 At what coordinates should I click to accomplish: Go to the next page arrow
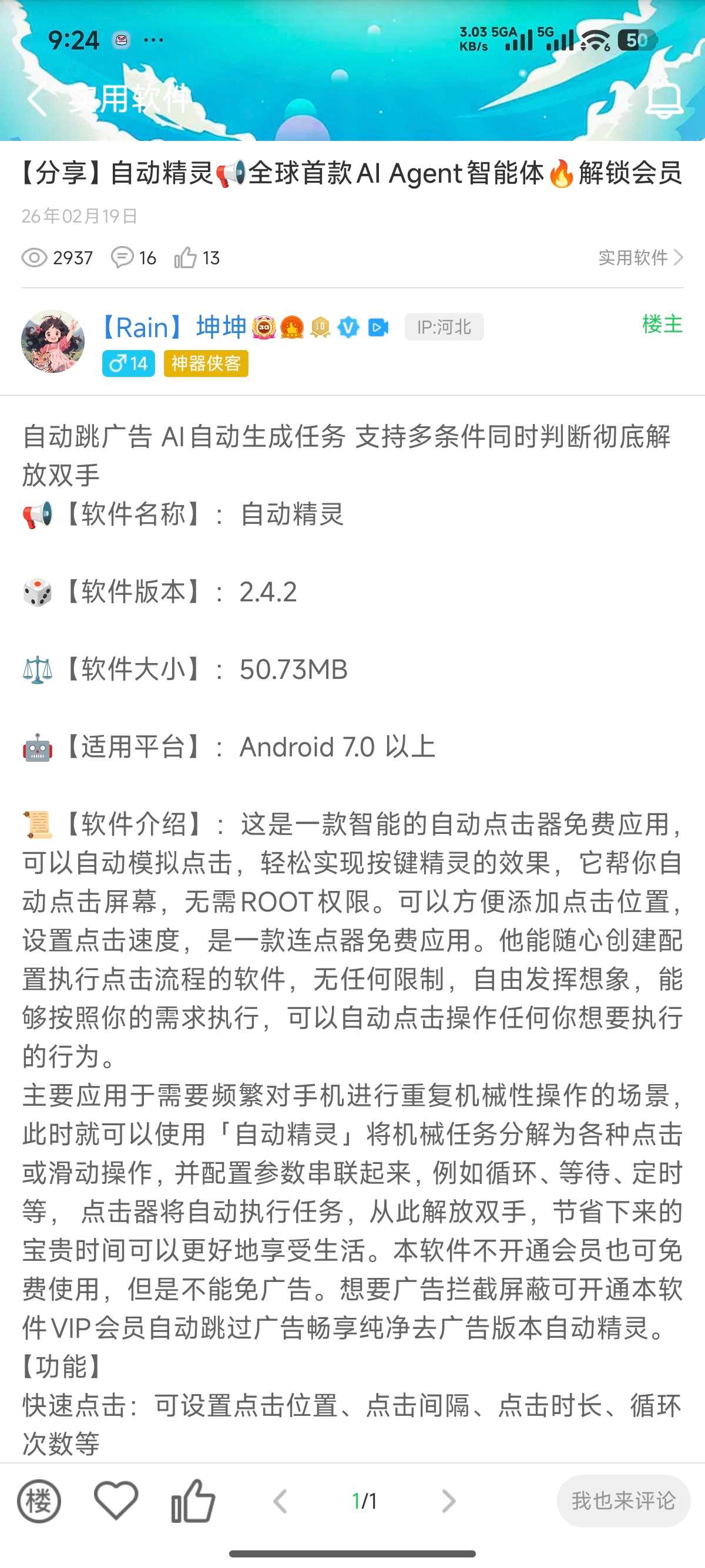tap(449, 1501)
